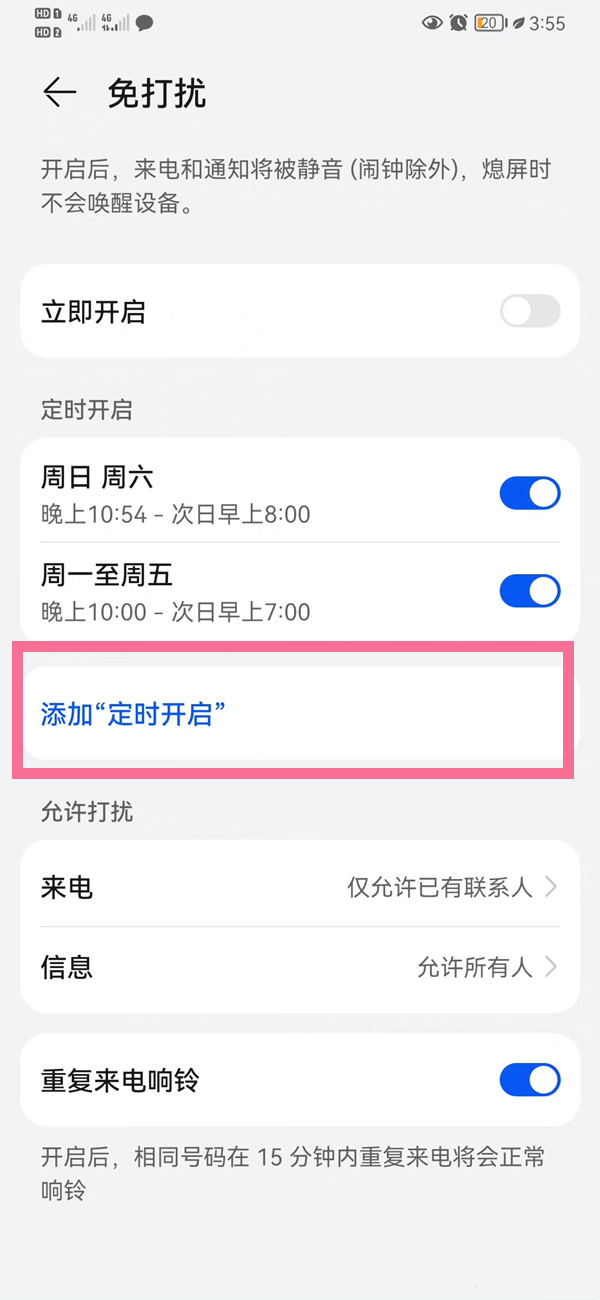
Task: Open the 周一至周五 schedule details
Action: point(200,592)
